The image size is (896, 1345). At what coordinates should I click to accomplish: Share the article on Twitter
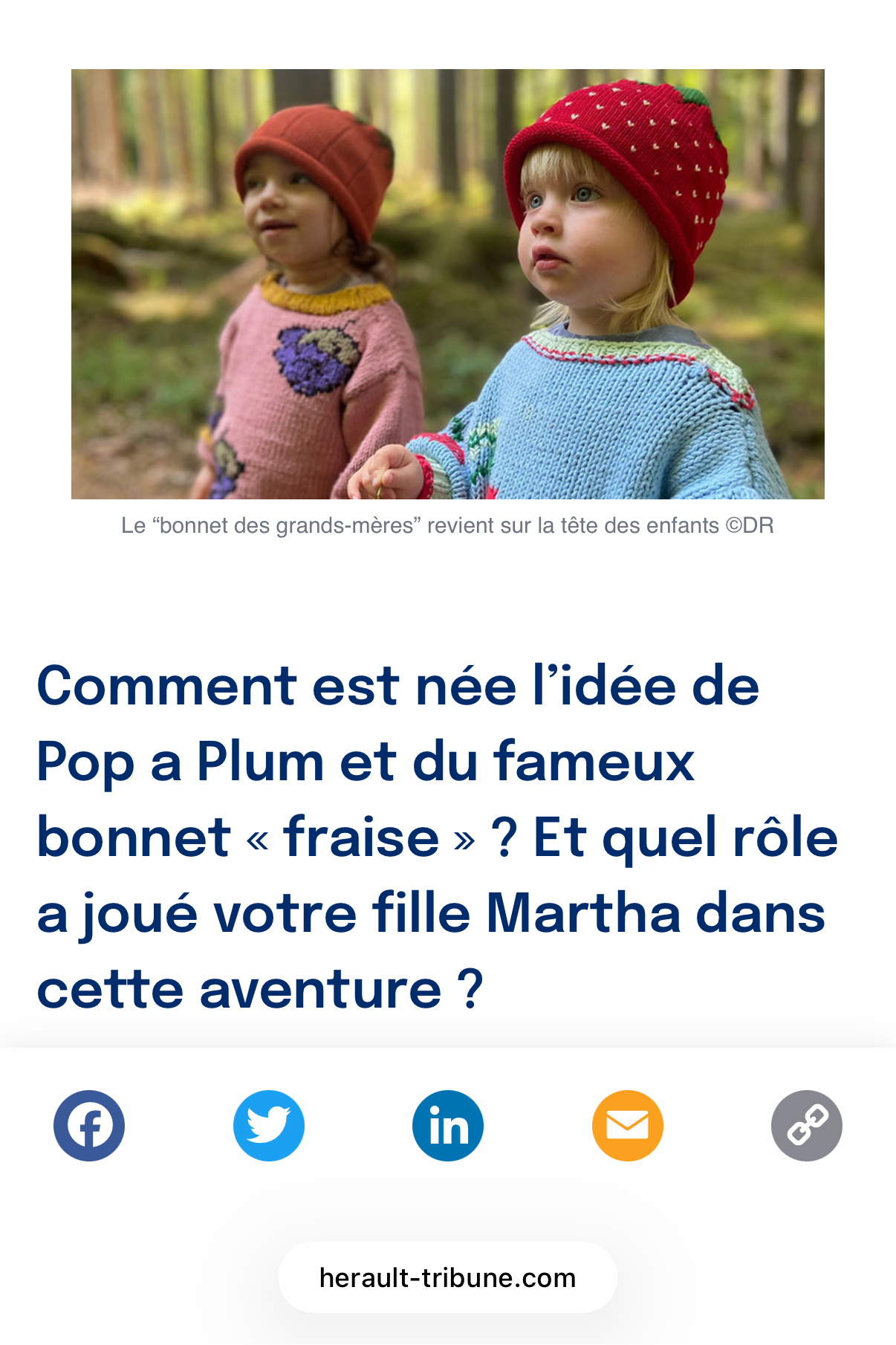click(x=269, y=1126)
